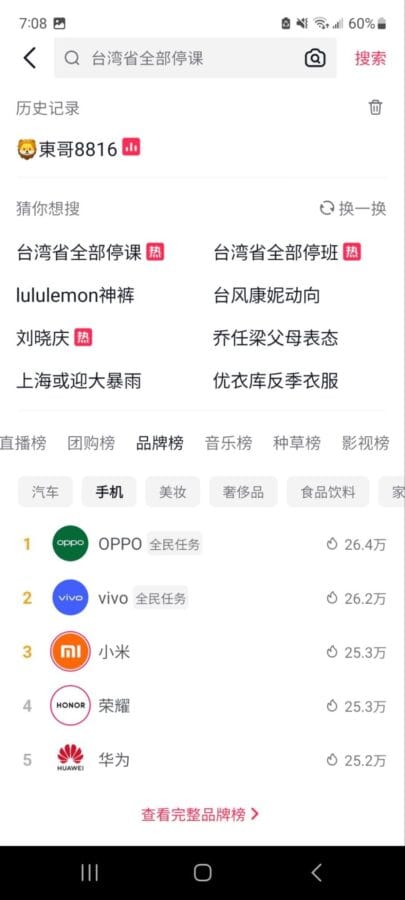Select the 汽车 category chip
Image resolution: width=405 pixels, height=900 pixels.
click(45, 492)
